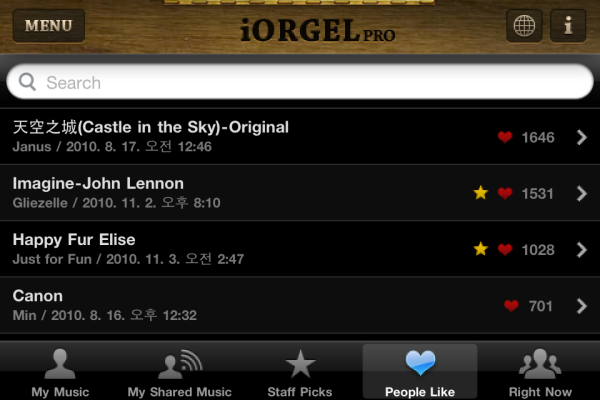Open the info icon
The width and height of the screenshot is (600, 400).
pos(568,26)
